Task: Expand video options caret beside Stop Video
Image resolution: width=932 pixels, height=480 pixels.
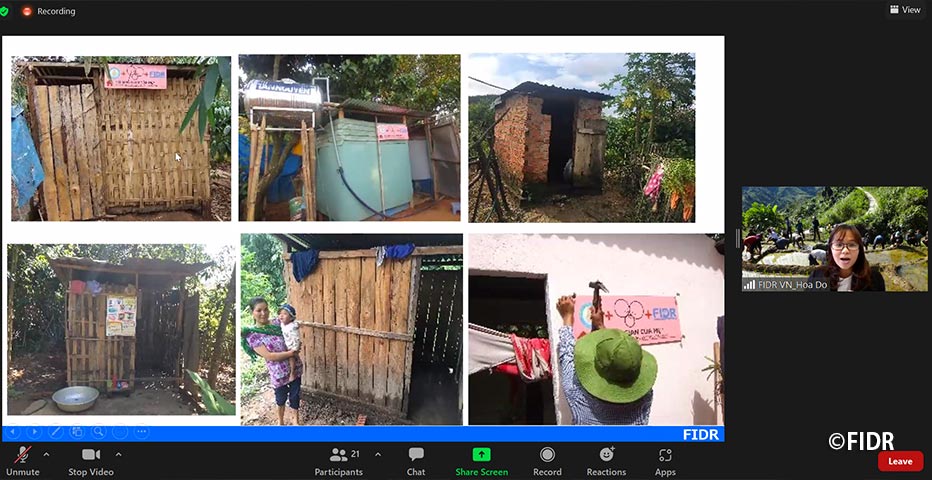Action: coord(119,454)
